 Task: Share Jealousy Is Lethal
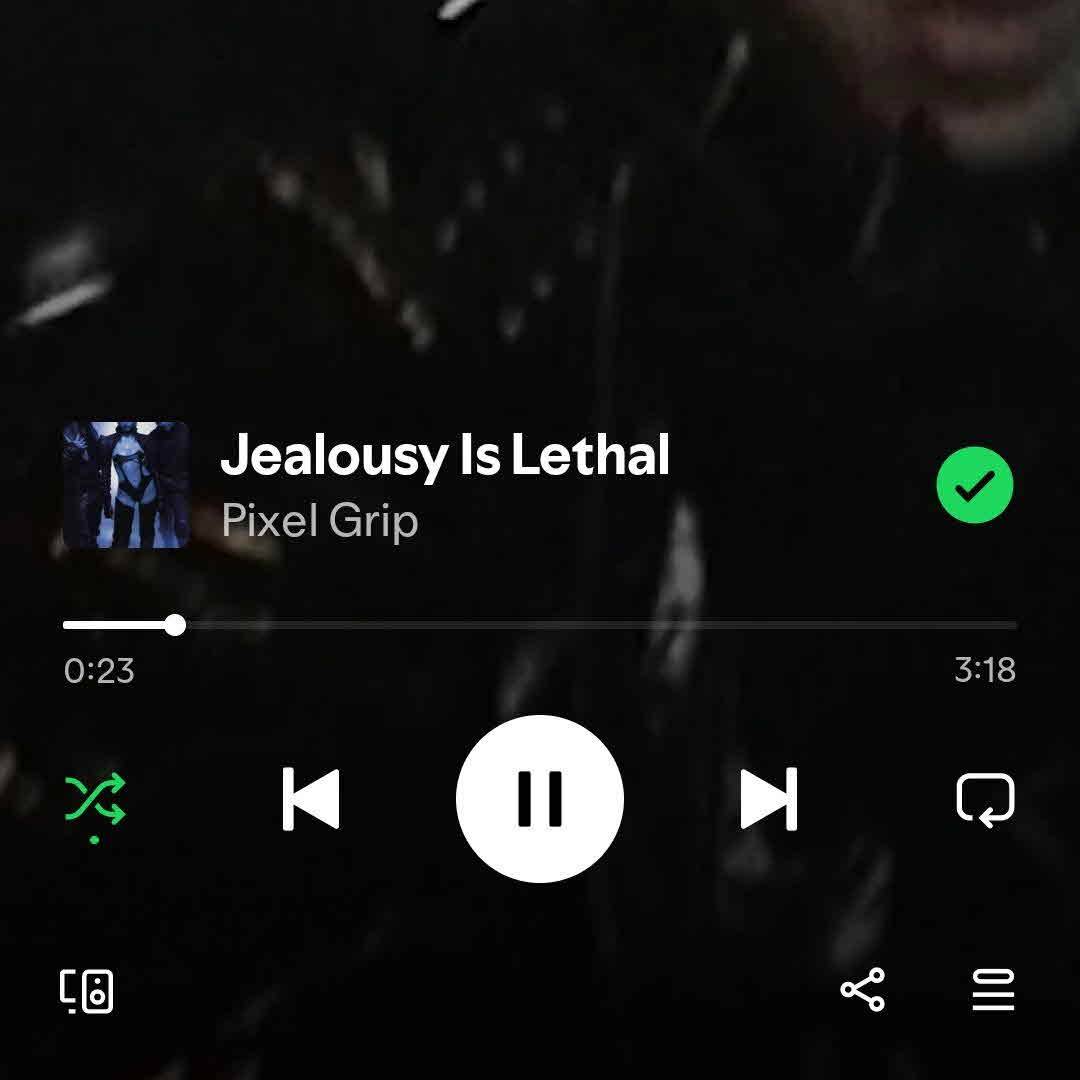[862, 990]
